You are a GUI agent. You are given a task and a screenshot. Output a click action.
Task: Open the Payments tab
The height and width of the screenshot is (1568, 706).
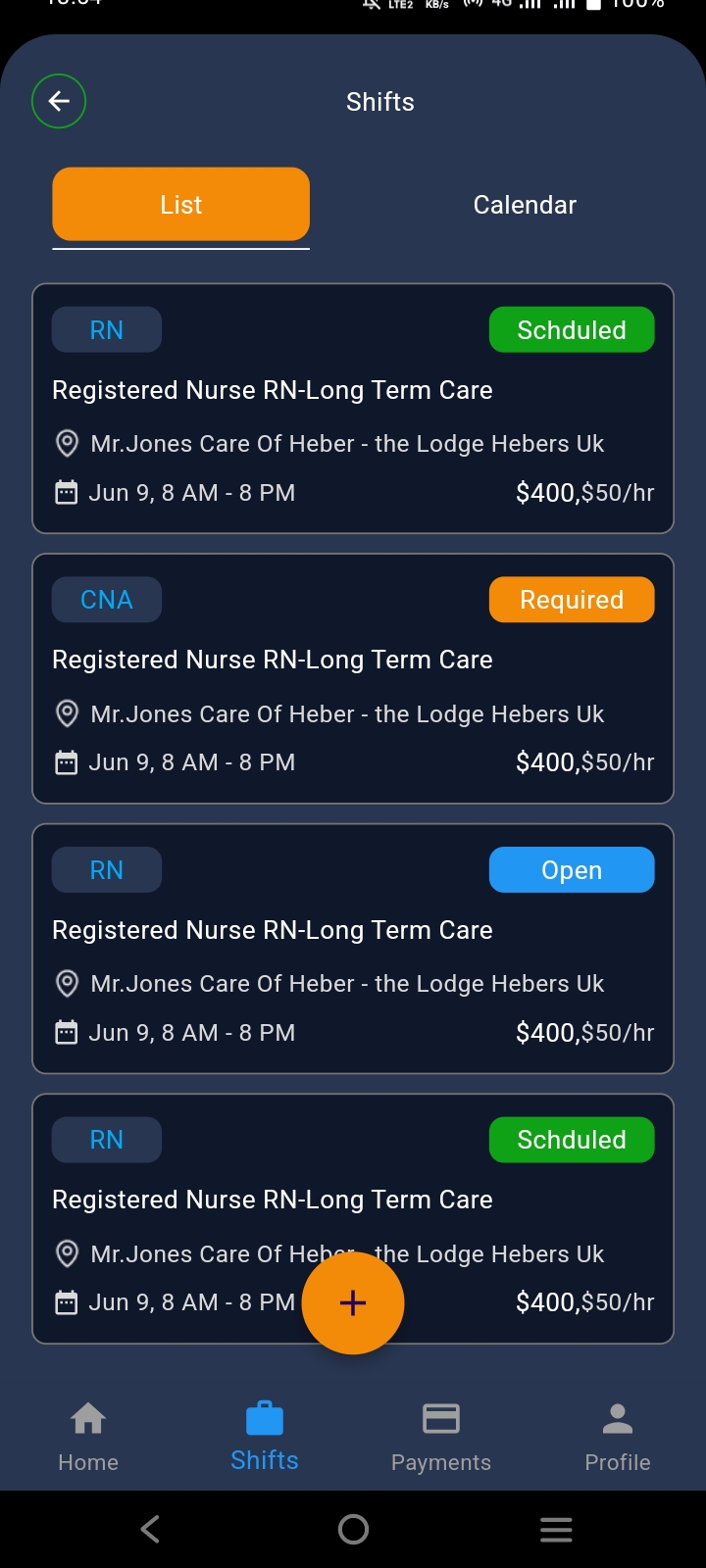[441, 1437]
